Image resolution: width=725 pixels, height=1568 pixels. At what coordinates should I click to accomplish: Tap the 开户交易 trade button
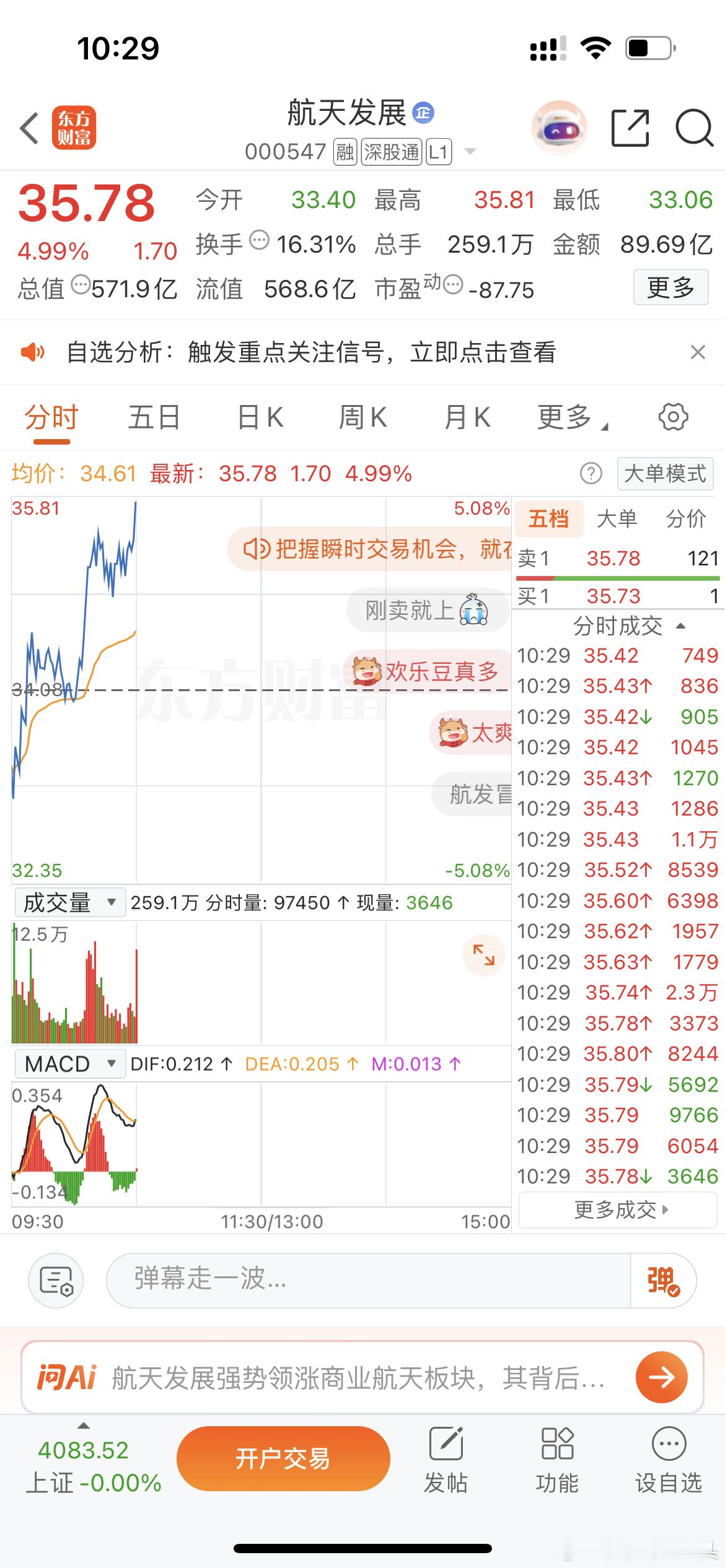point(284,1458)
